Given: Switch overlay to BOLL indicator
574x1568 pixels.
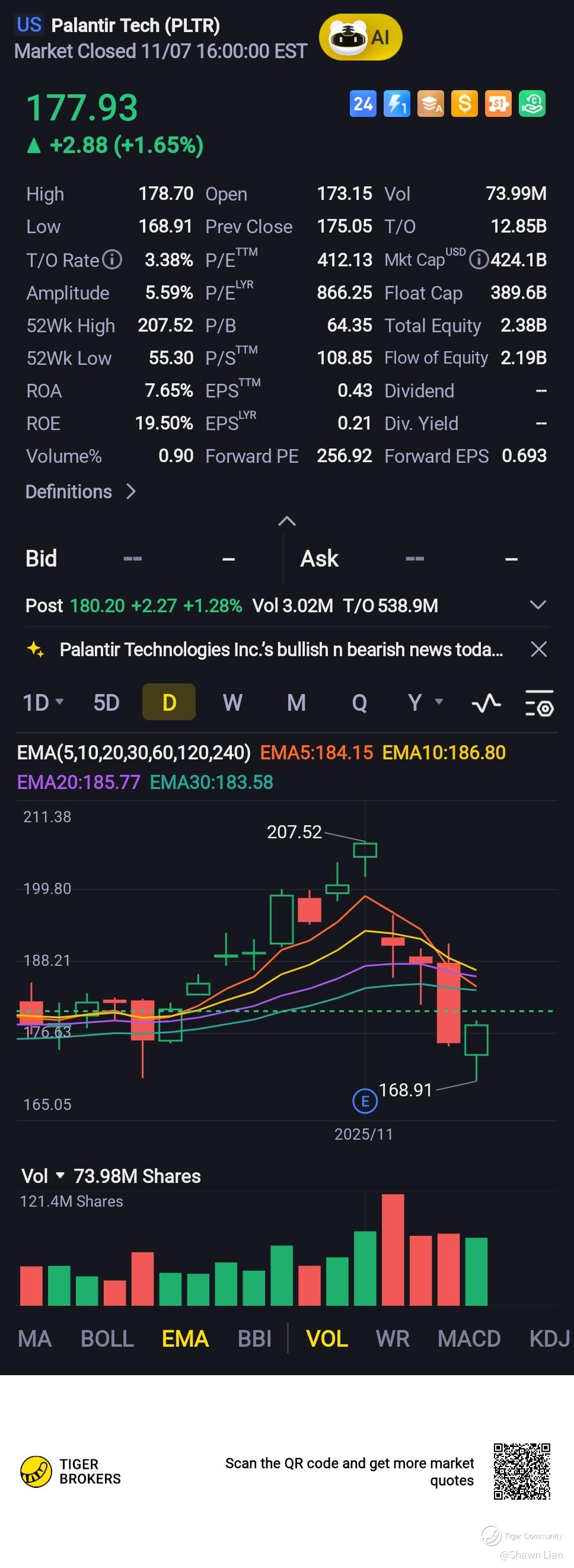Looking at the screenshot, I should pos(107,1339).
